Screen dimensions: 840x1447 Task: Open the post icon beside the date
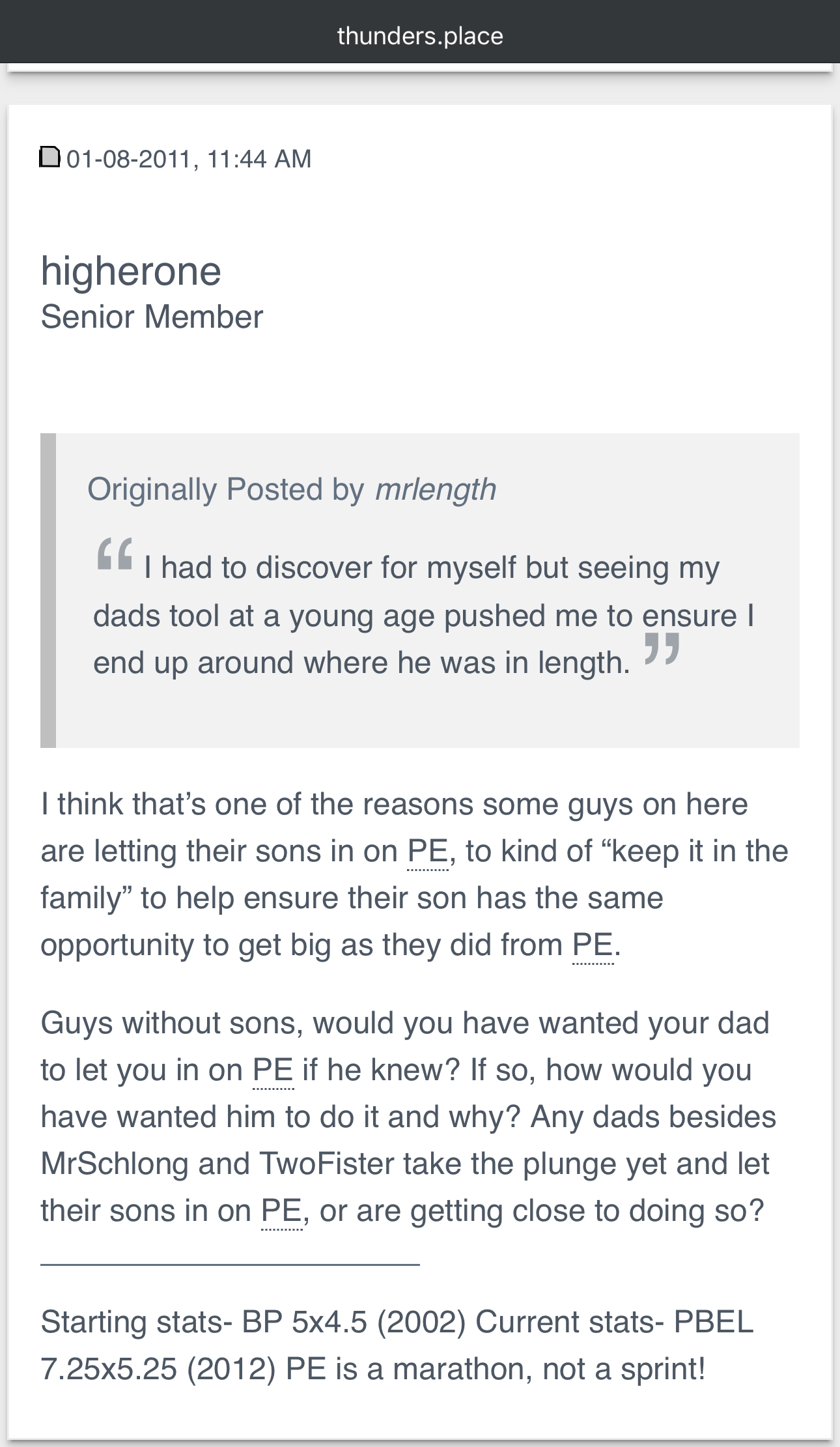pyautogui.click(x=49, y=157)
